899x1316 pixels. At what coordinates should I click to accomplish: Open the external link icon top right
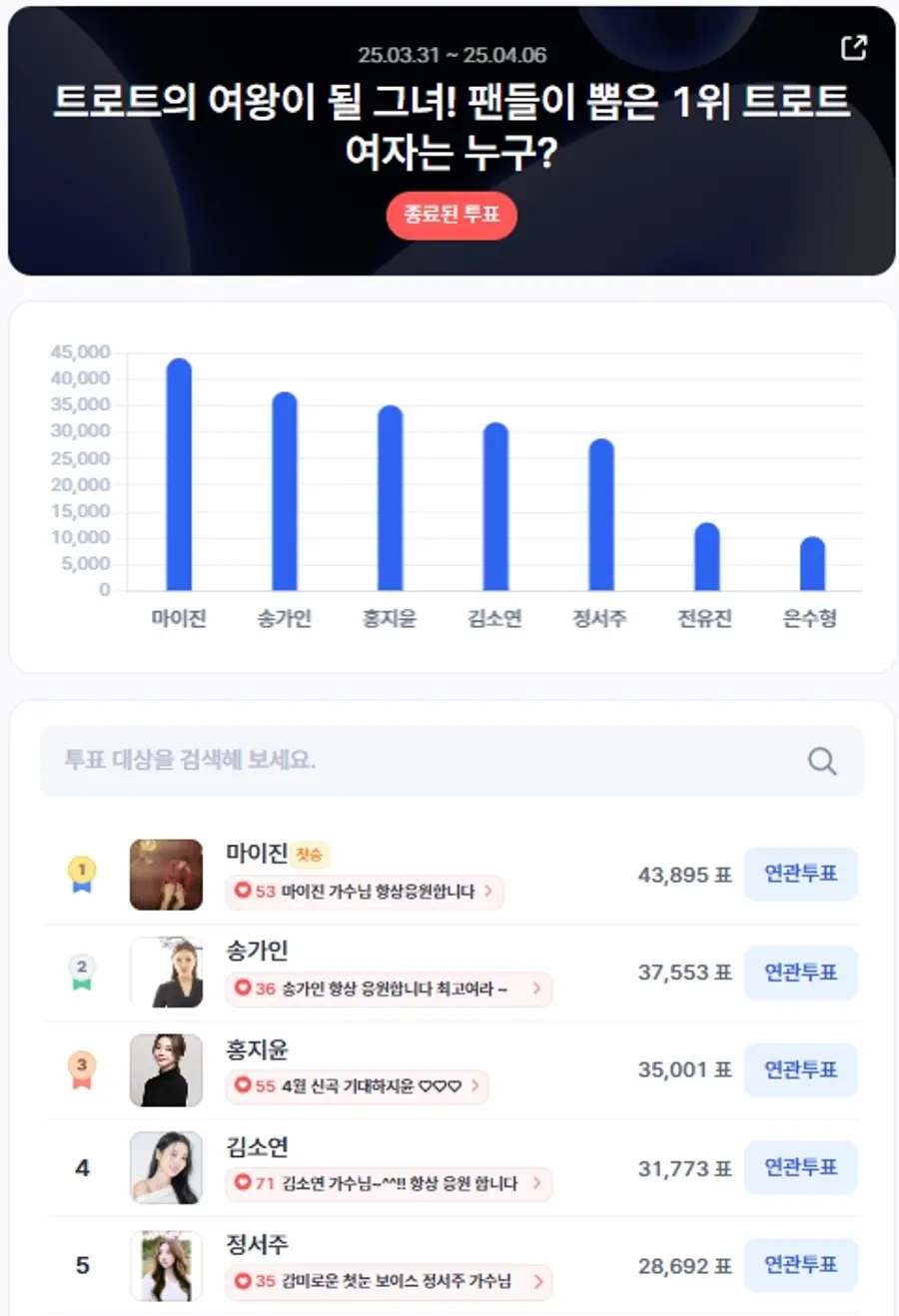pyautogui.click(x=854, y=48)
